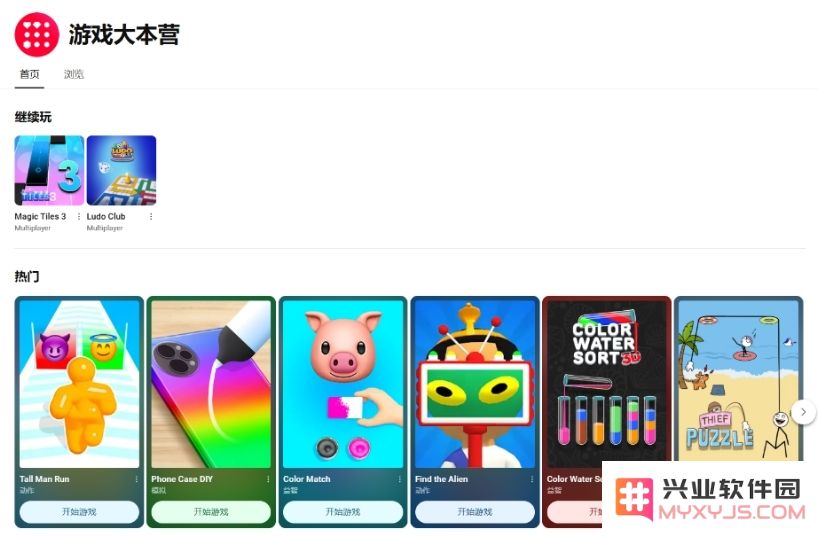Image resolution: width=818 pixels, height=536 pixels.
Task: Open the Find the Alien card
Action: point(475,384)
